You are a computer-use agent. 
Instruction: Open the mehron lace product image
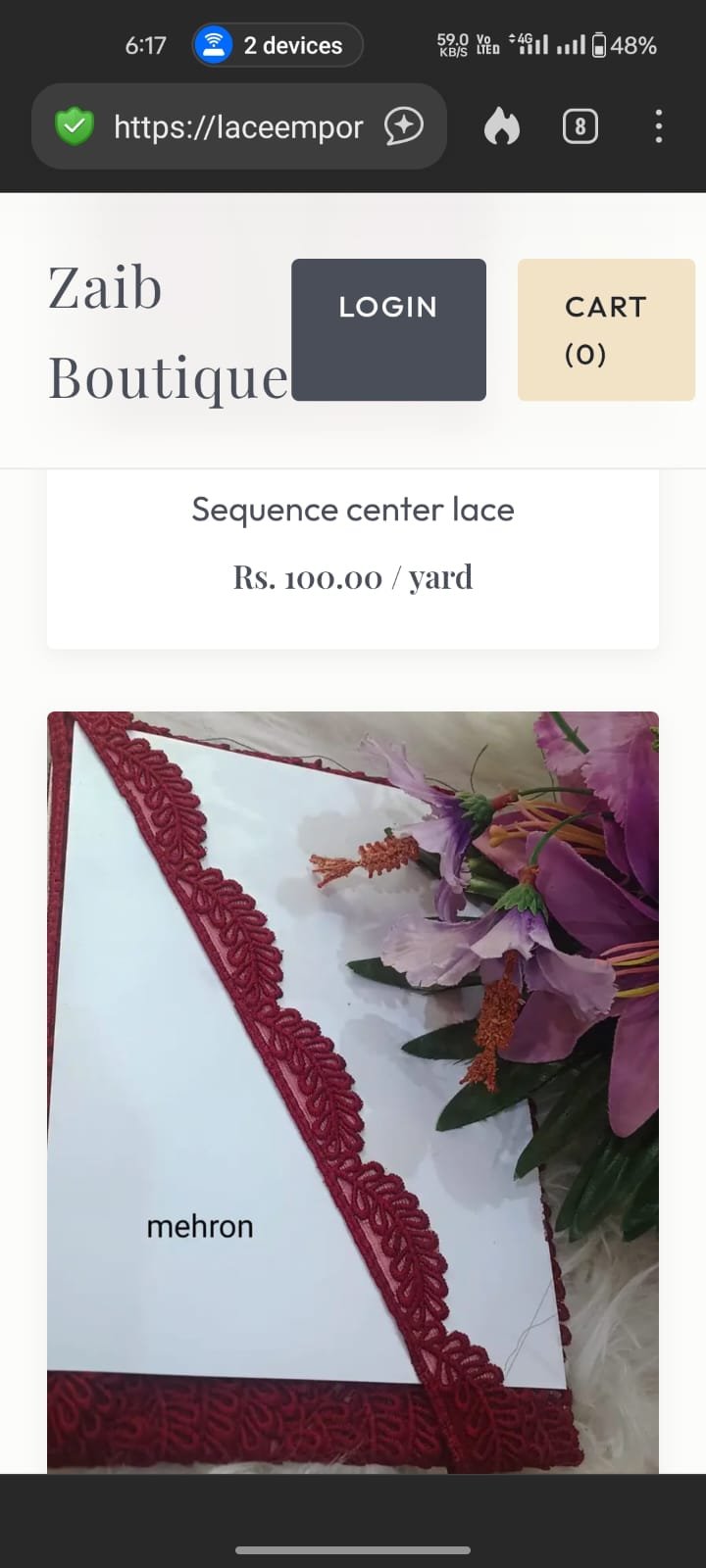click(x=353, y=1092)
